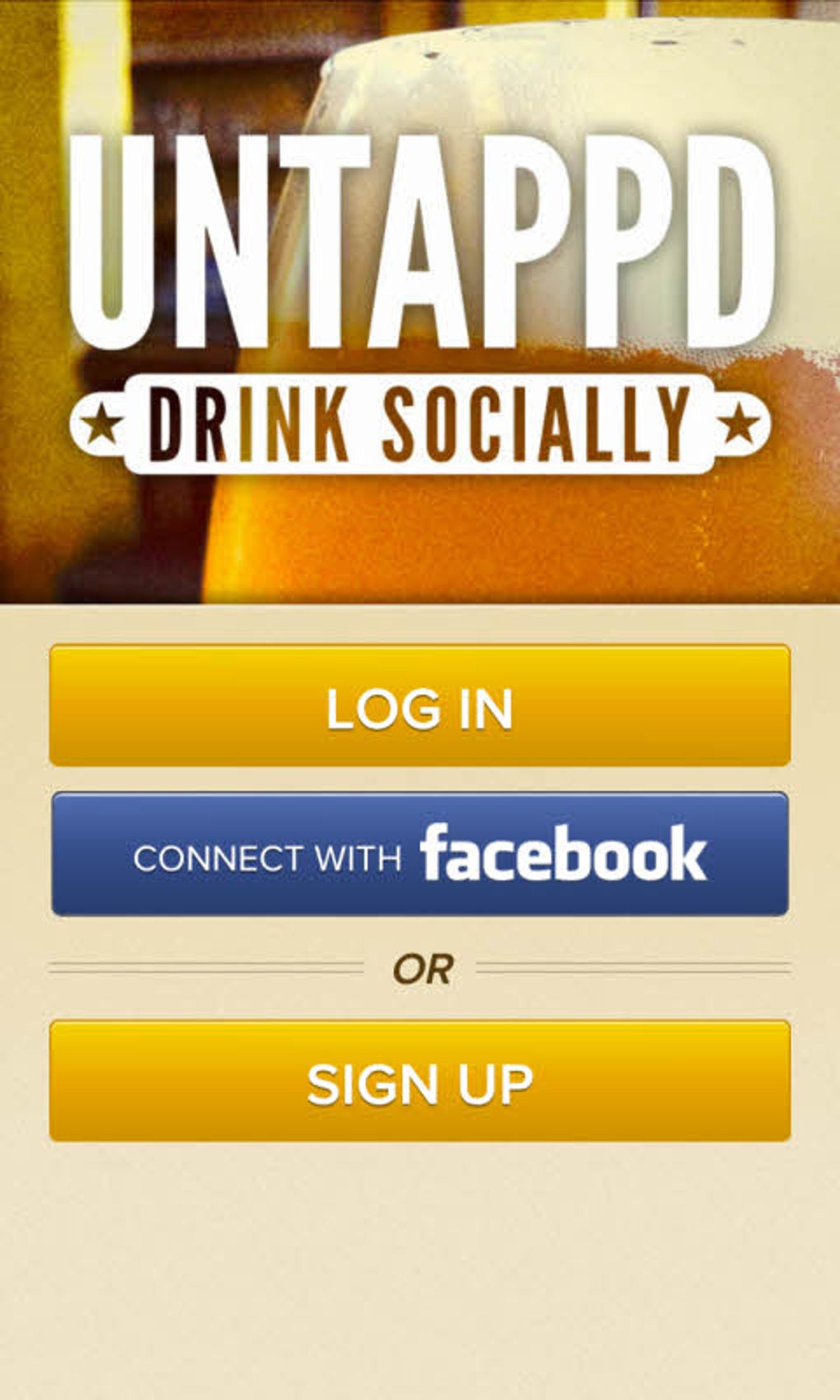840x1400 pixels.
Task: Click the CONNECT WITH label text
Action: pyautogui.click(x=268, y=857)
